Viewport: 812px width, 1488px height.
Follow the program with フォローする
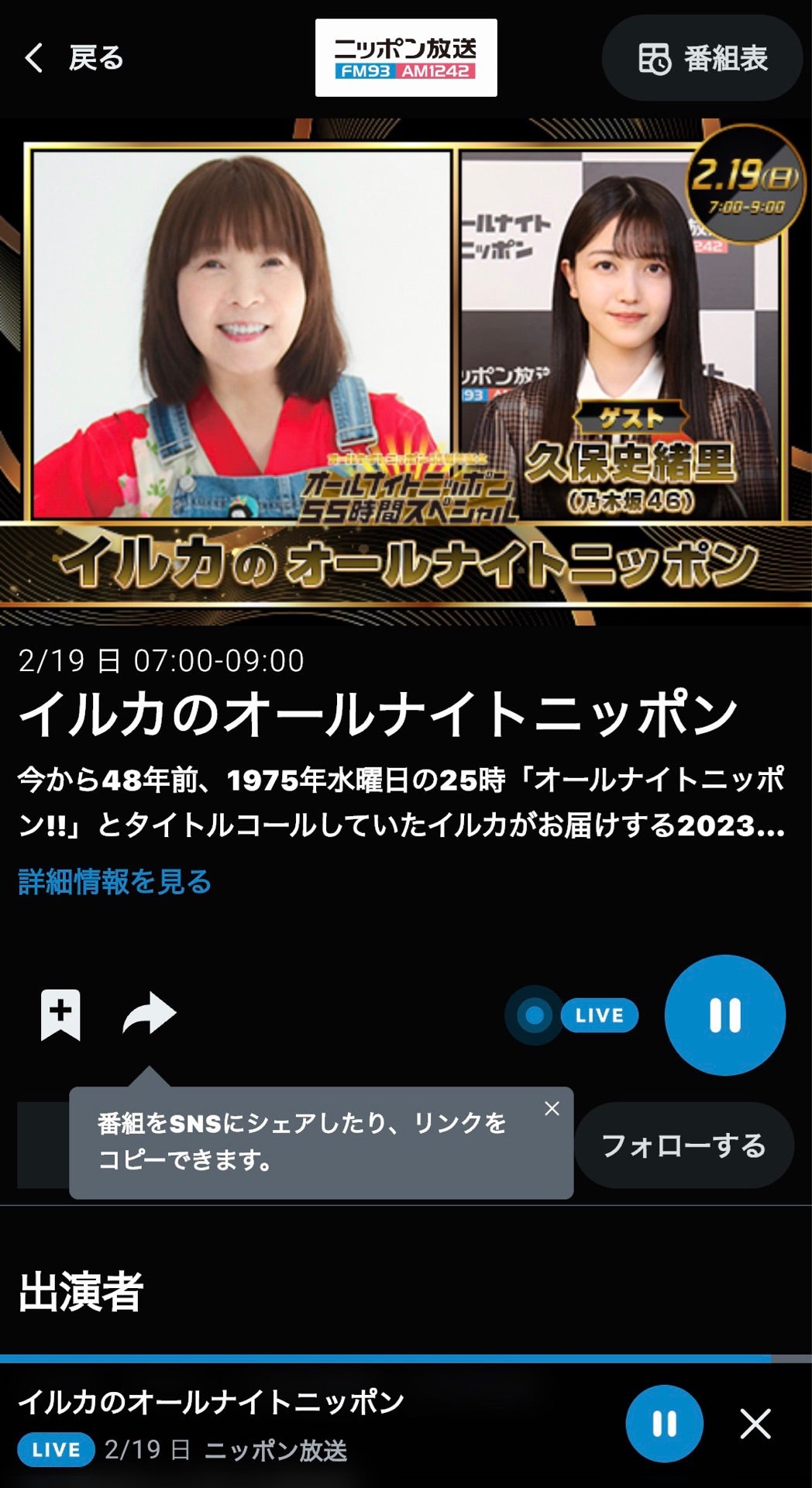pos(683,1145)
